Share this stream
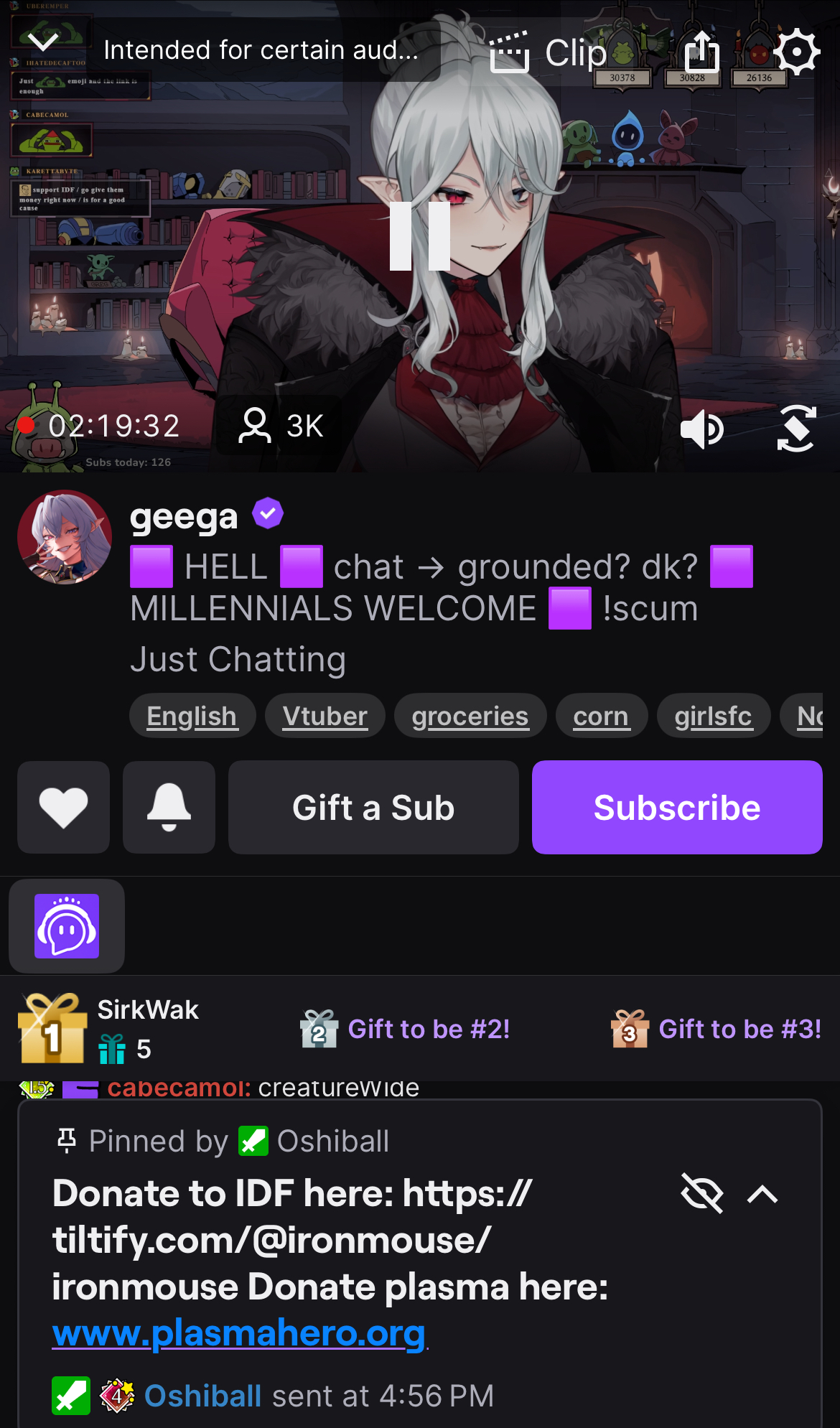Image resolution: width=840 pixels, height=1428 pixels. point(701,52)
